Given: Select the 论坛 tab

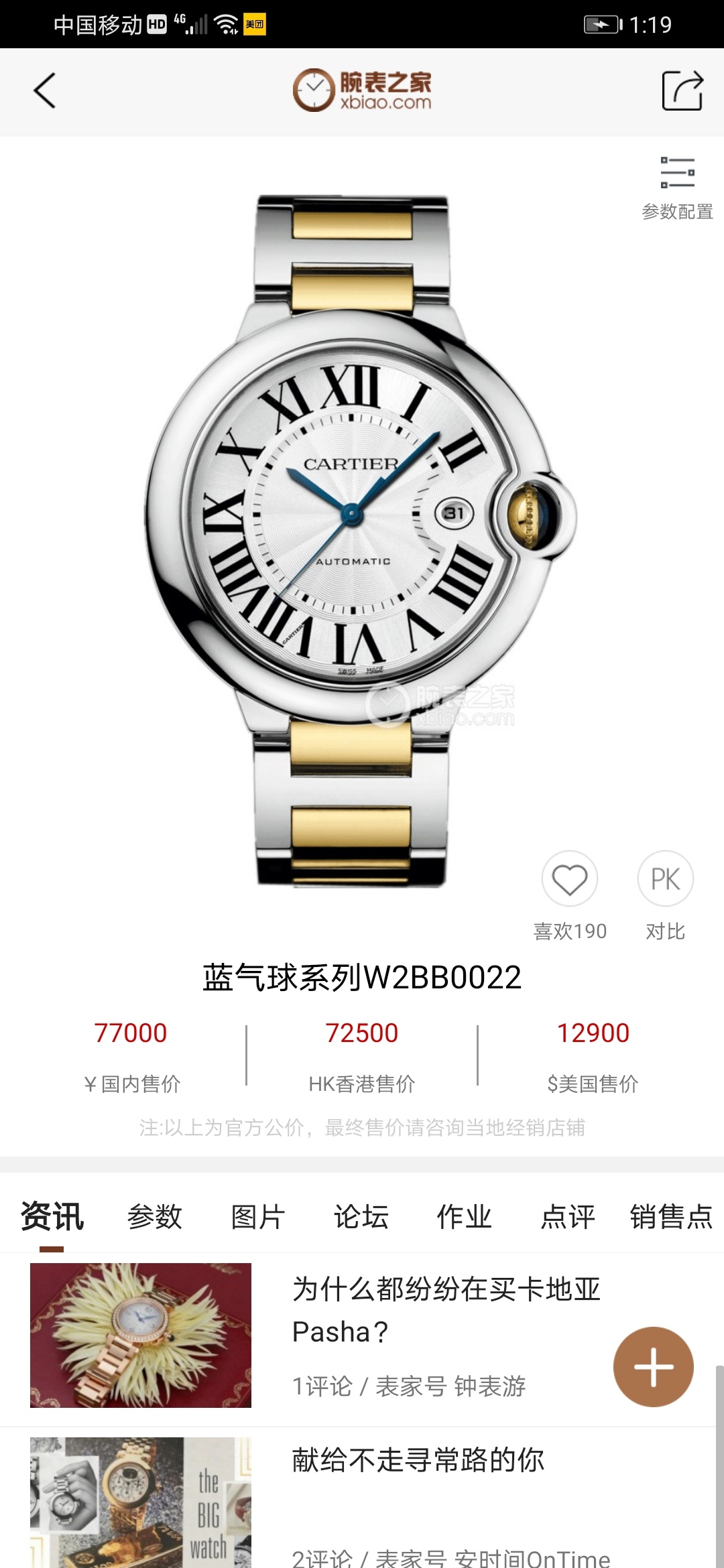Looking at the screenshot, I should pyautogui.click(x=361, y=1216).
